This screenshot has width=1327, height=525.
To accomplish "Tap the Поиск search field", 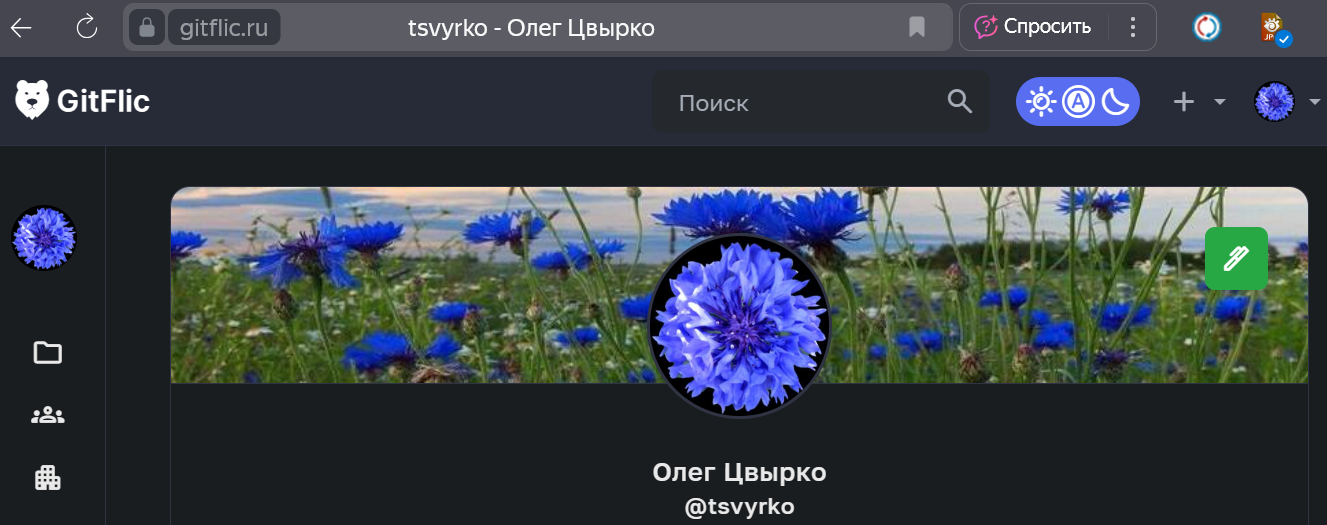I will pyautogui.click(x=800, y=102).
